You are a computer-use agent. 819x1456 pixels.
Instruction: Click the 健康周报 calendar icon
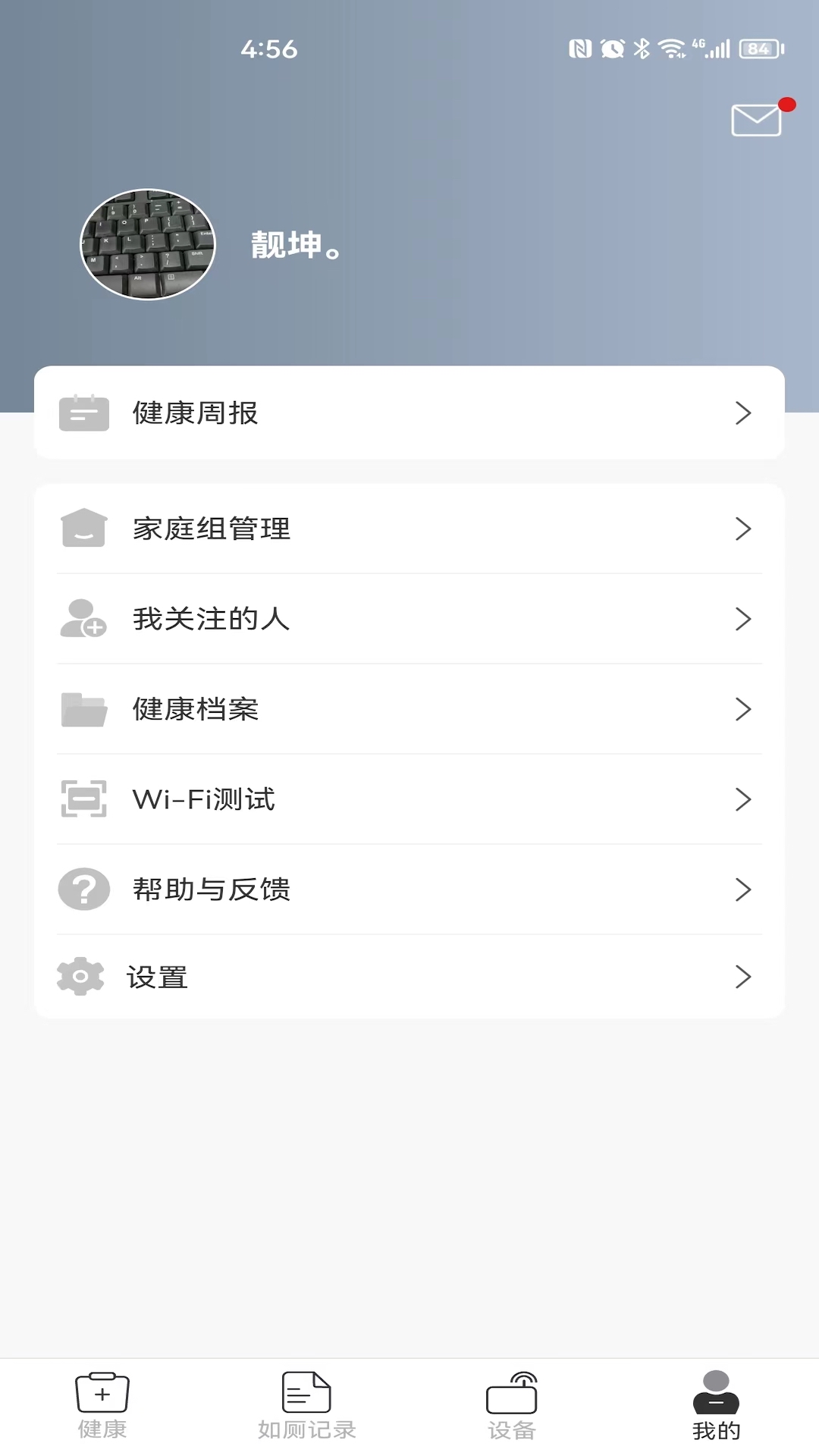click(83, 413)
